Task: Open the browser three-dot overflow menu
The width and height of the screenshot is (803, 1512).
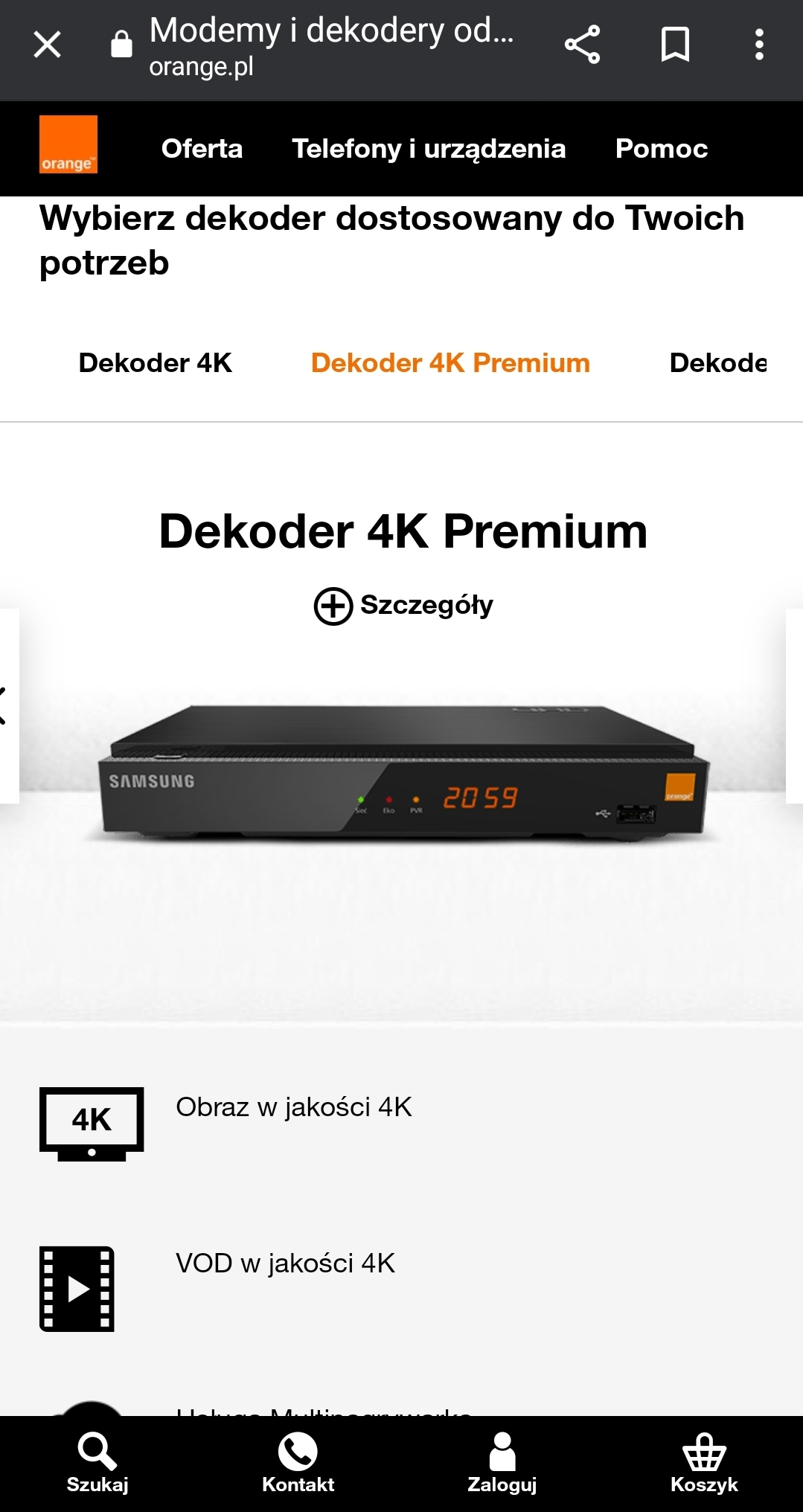Action: click(760, 45)
